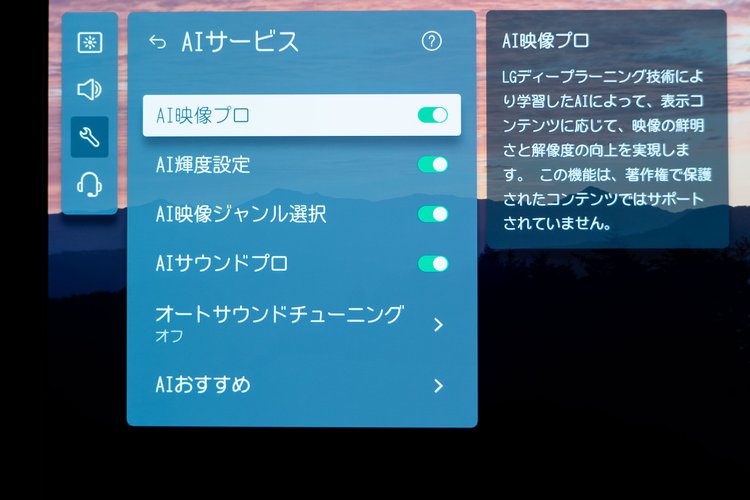
Task: Select the general settings wrench icon
Action: point(90,138)
